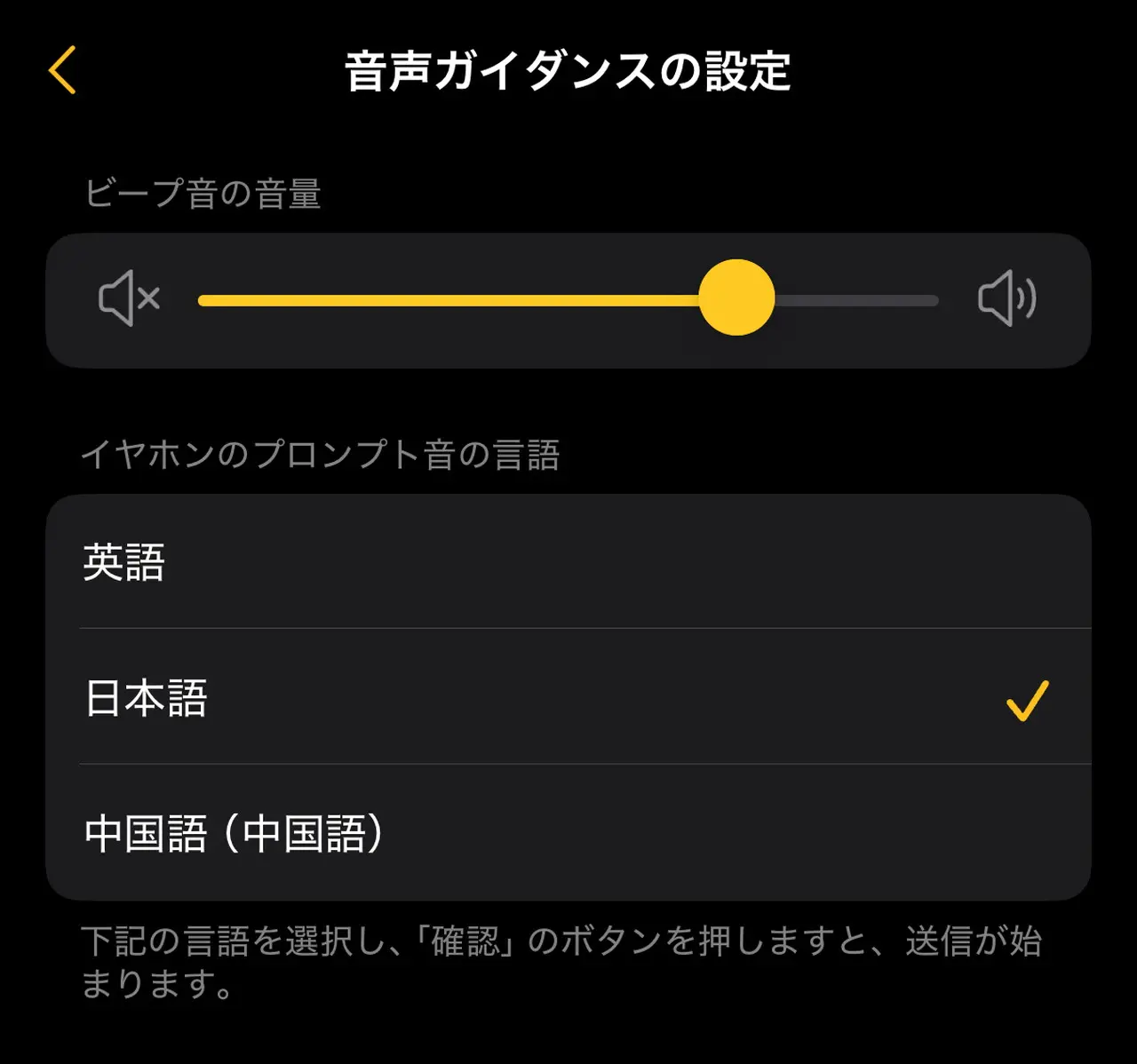
Task: Pick 中国語 (中国語) as prompt language
Action: 568,833
